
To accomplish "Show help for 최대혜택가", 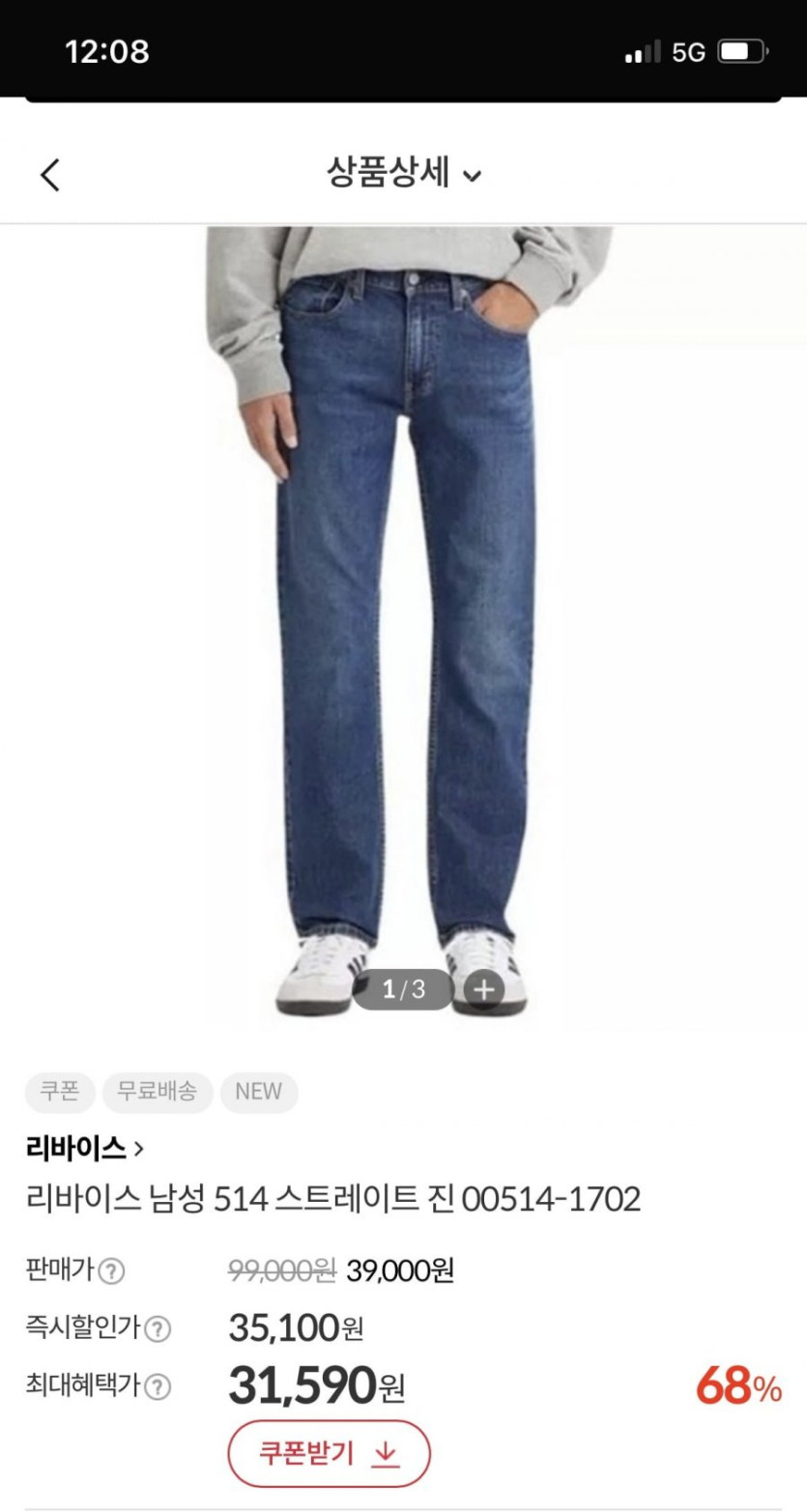I will 158,1387.
